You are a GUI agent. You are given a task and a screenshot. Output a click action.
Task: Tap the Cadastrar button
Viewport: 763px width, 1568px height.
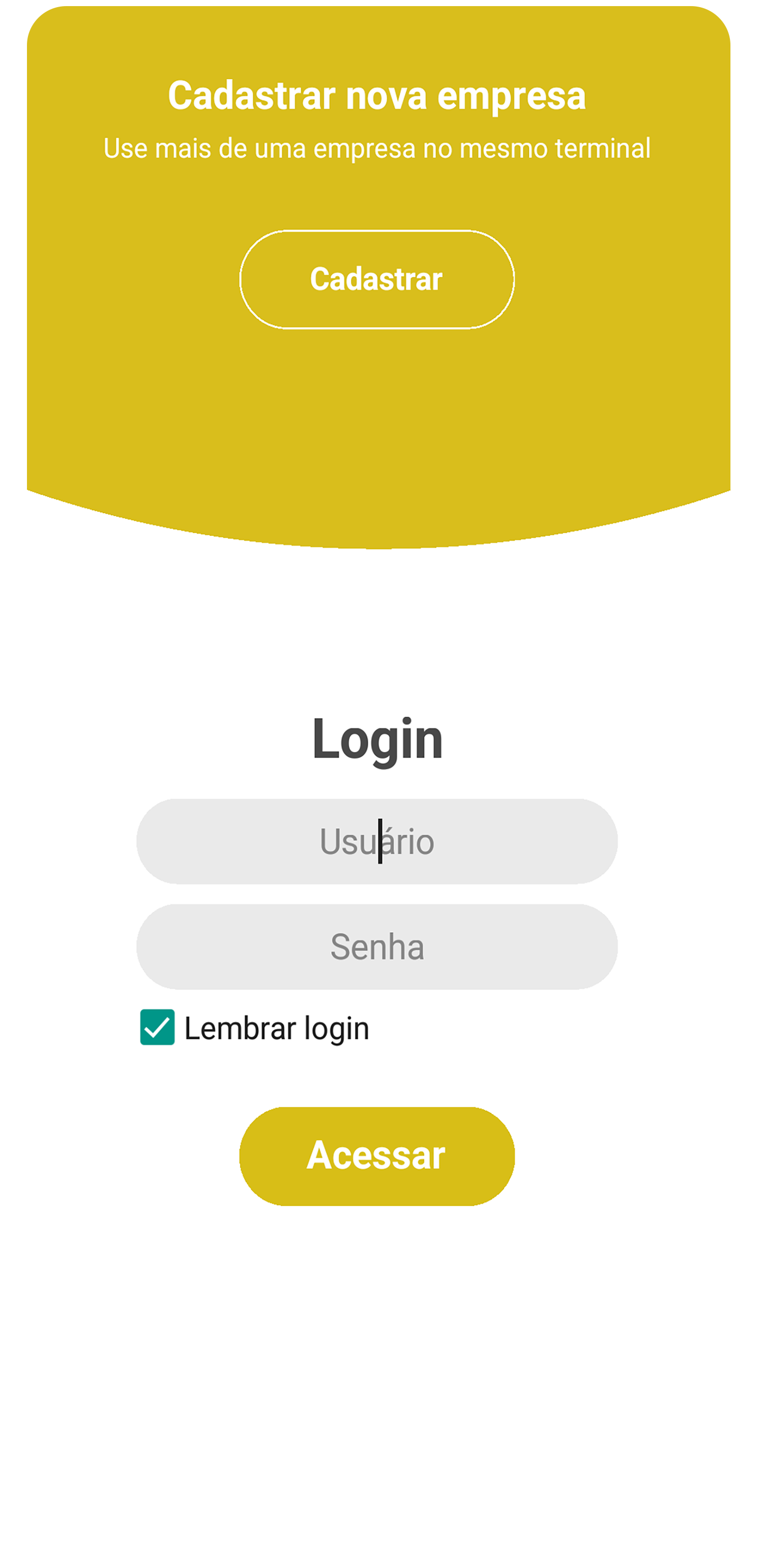click(376, 279)
